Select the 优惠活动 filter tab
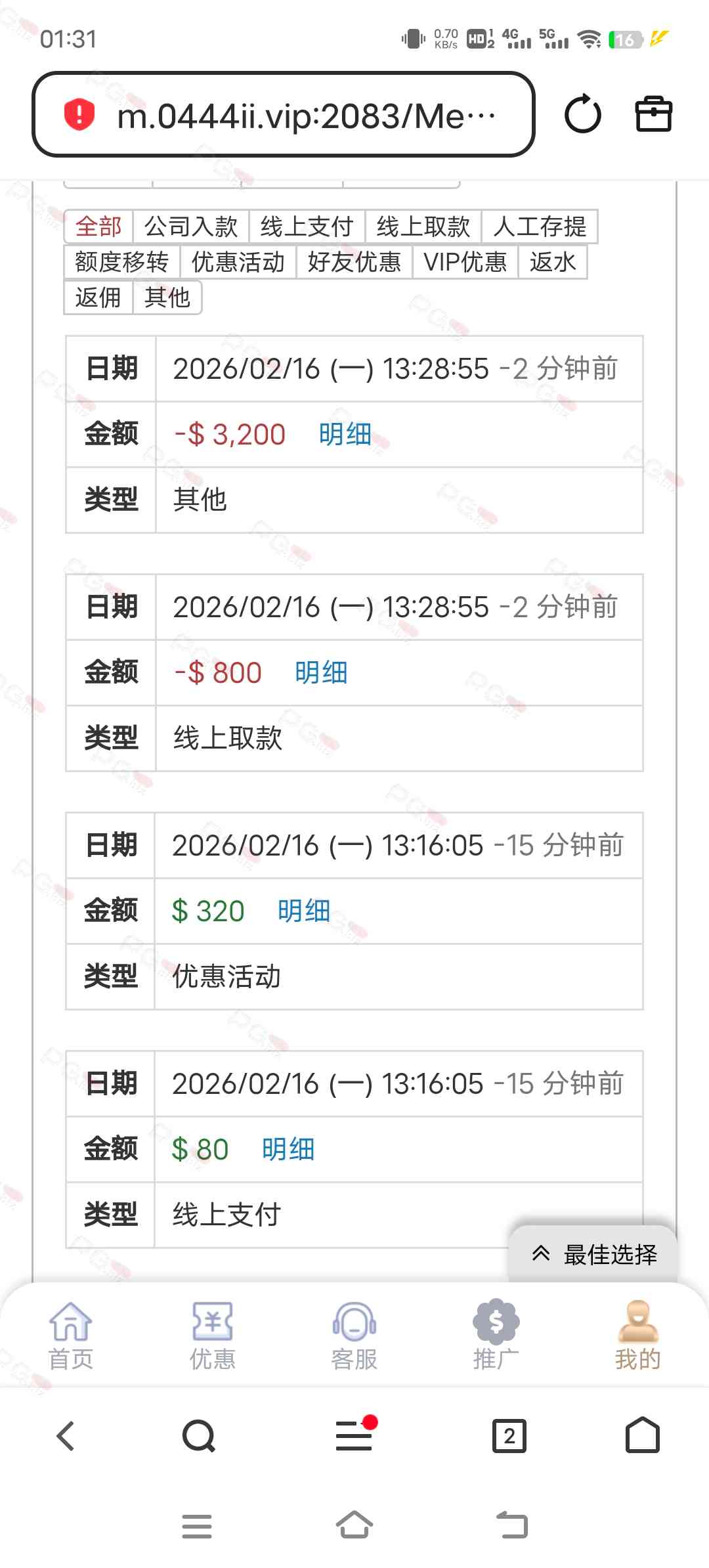Image resolution: width=709 pixels, height=1568 pixels. pyautogui.click(x=238, y=262)
